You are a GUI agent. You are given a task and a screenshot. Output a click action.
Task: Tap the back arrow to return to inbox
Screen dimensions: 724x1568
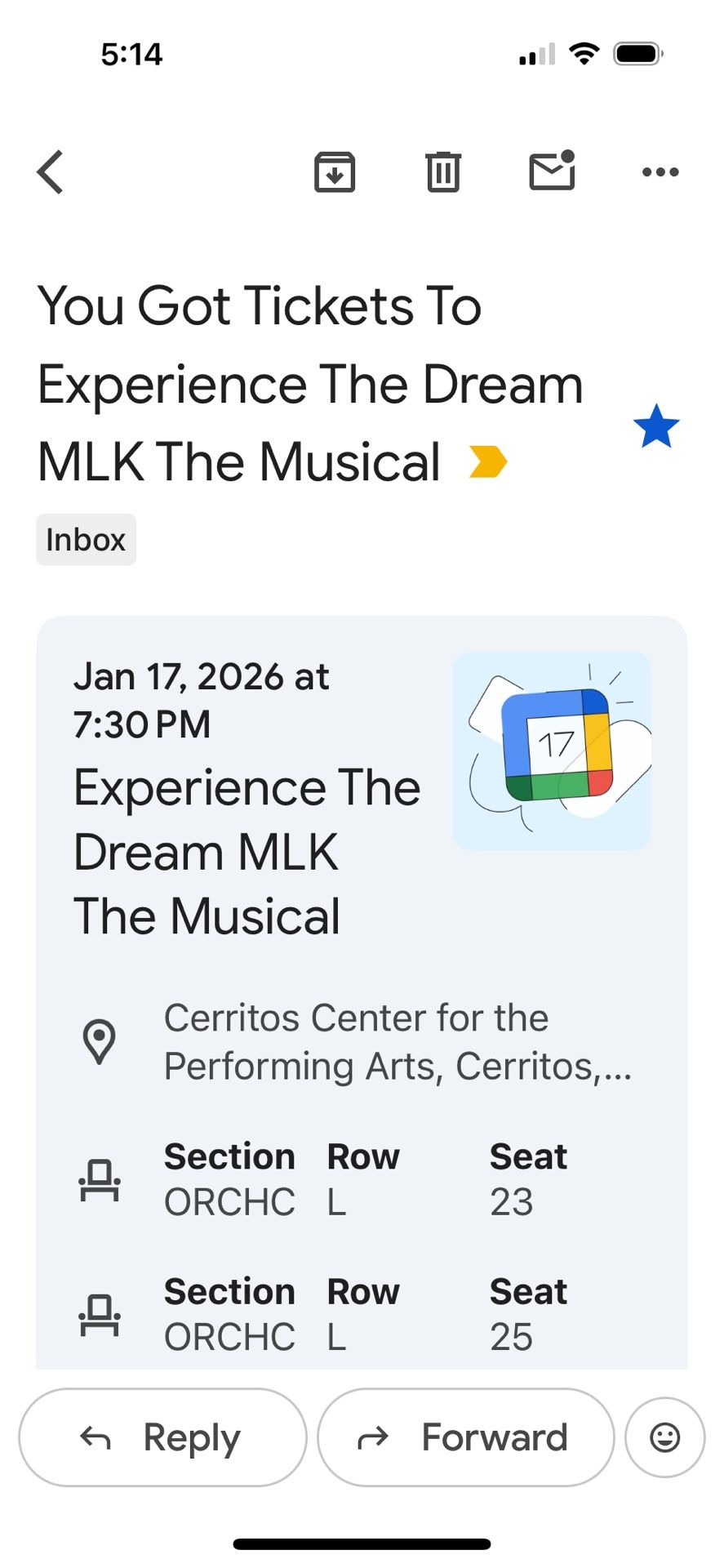pyautogui.click(x=49, y=171)
